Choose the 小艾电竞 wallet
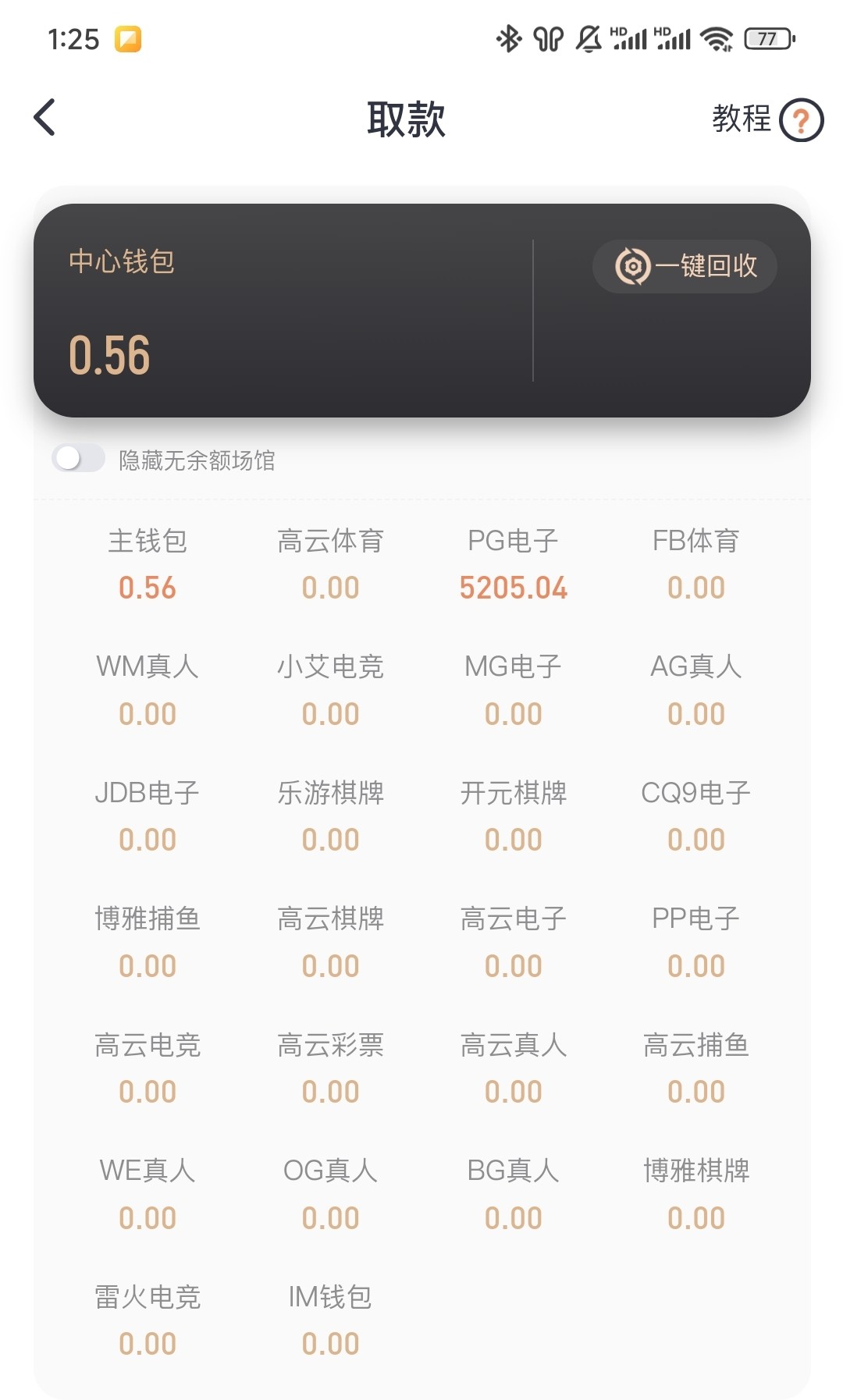The height and width of the screenshot is (1400, 843). pos(330,691)
